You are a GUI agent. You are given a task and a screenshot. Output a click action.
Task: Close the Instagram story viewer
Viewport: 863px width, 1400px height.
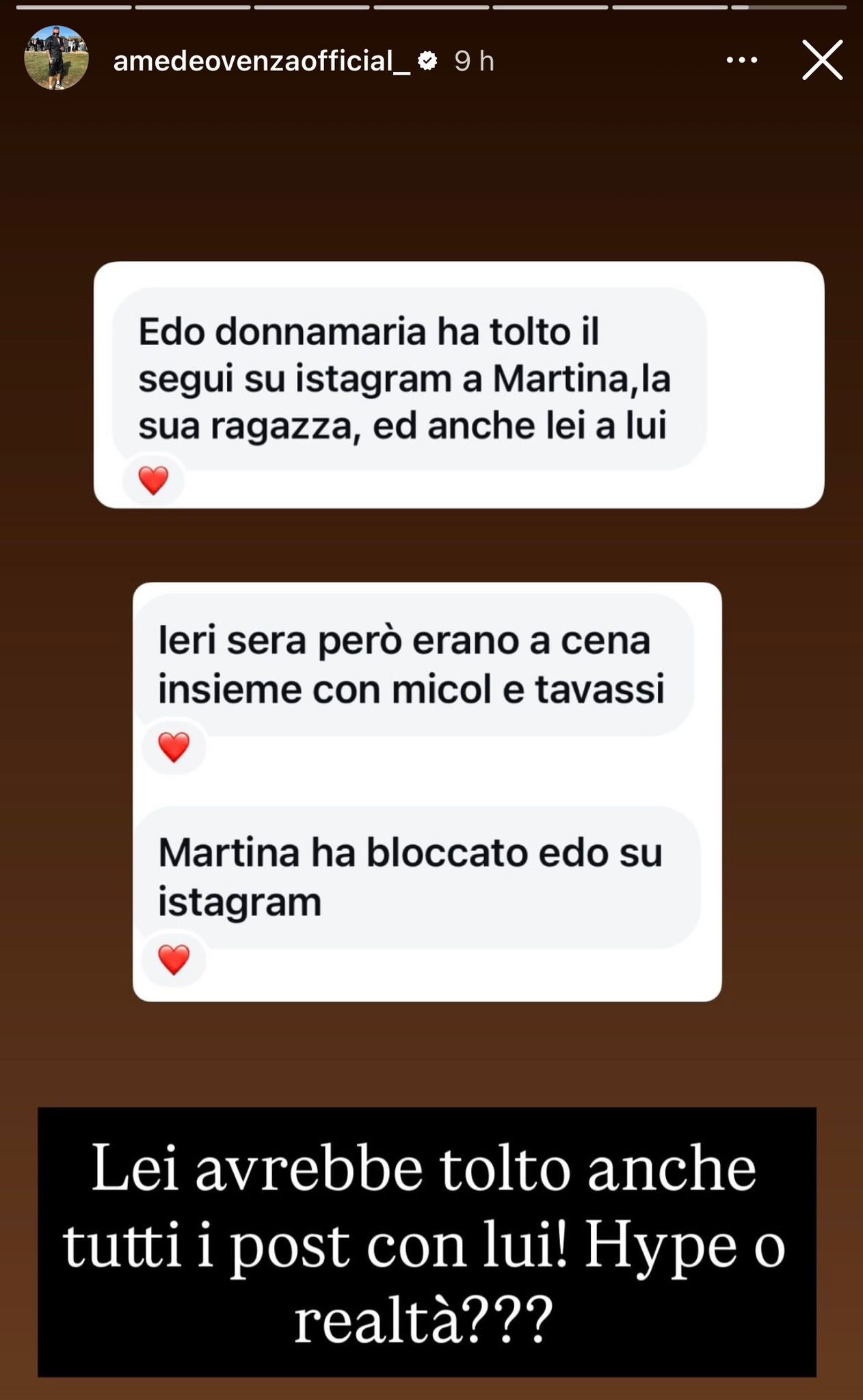[822, 60]
